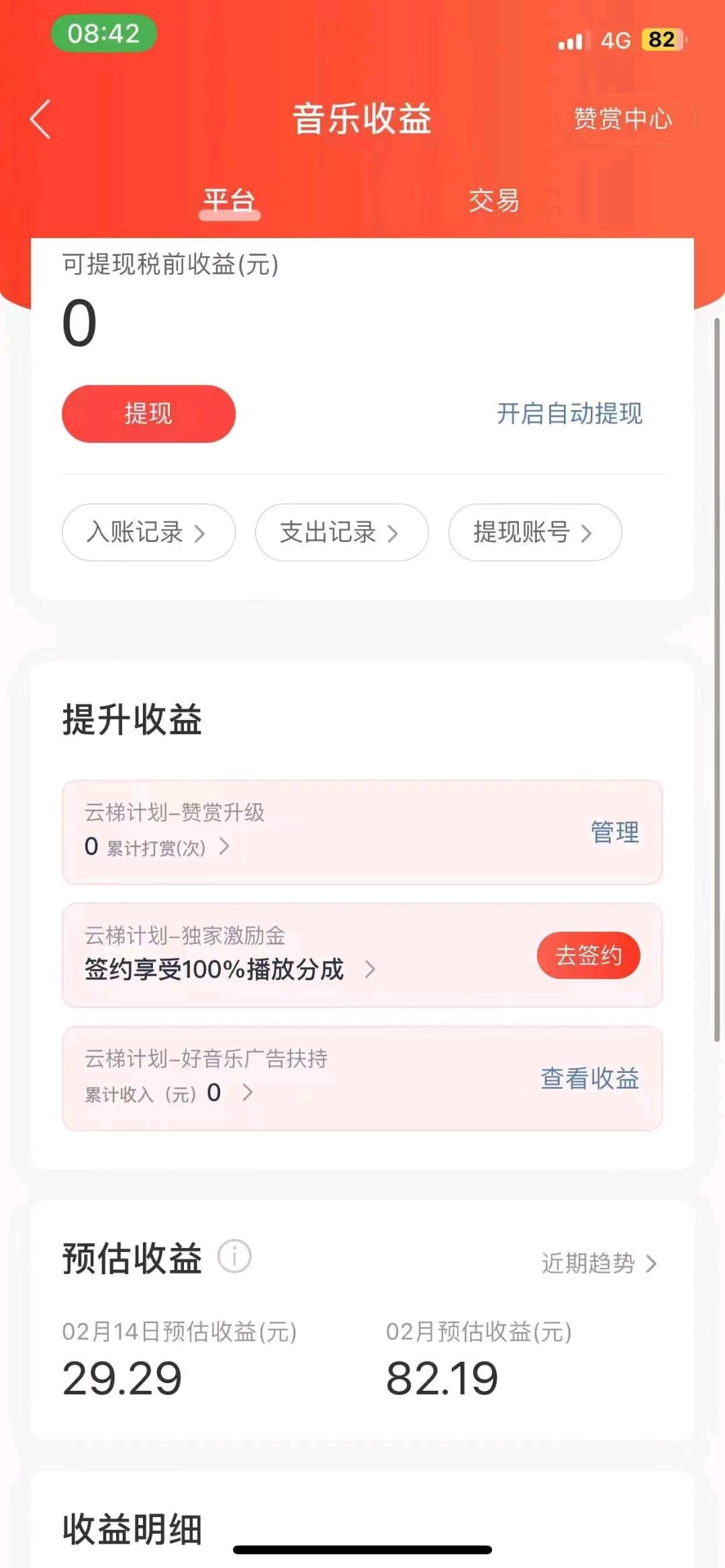The image size is (725, 1568).
Task: Tap the info icon beside 预估收益
Action: click(x=234, y=1256)
